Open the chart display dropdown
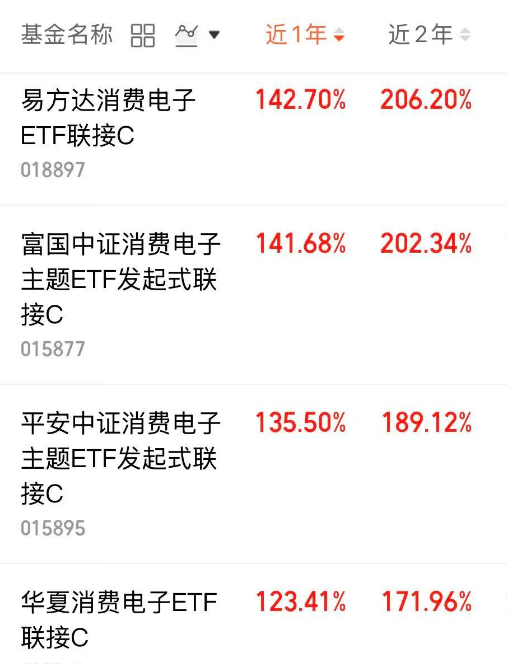The height and width of the screenshot is (664, 507). click(x=197, y=35)
